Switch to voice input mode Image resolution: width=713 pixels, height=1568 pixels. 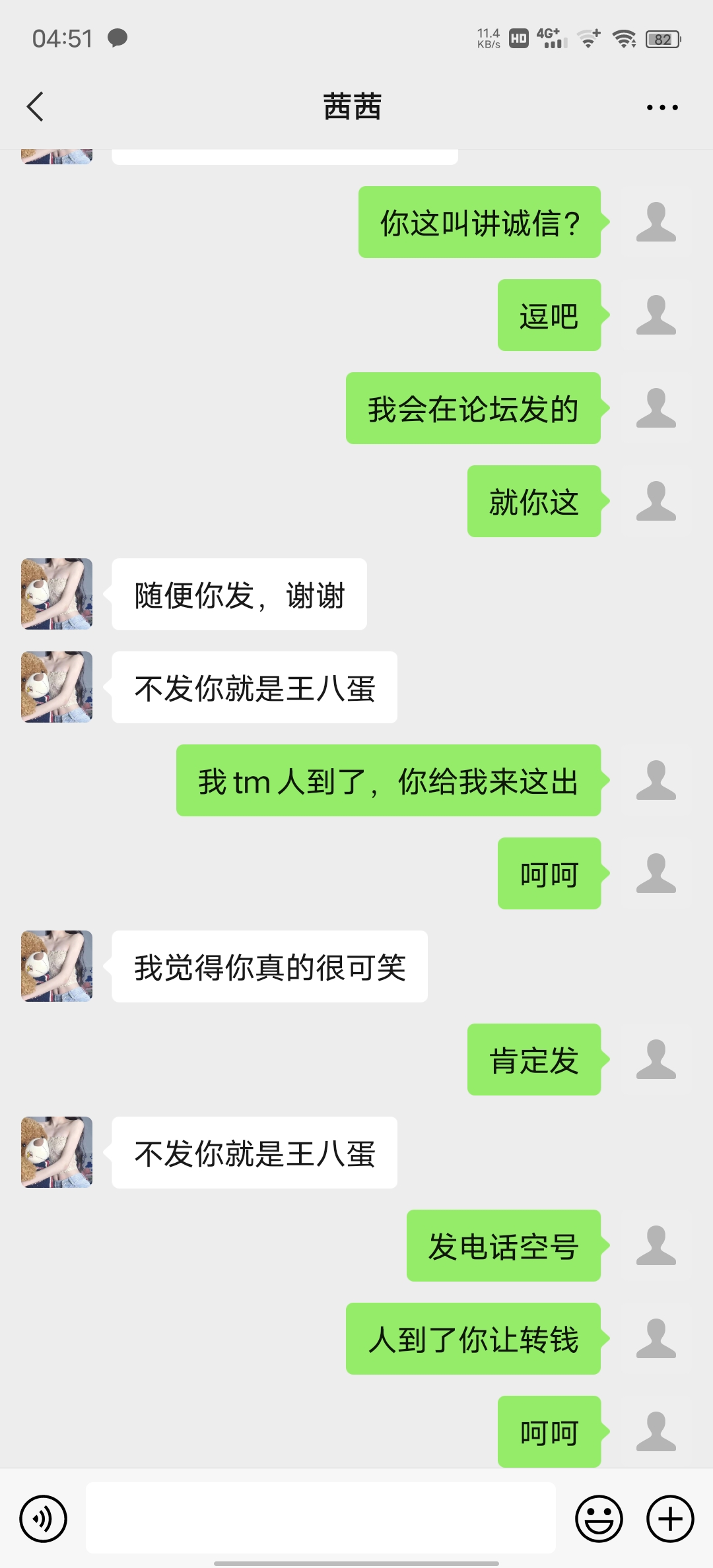[x=43, y=1518]
